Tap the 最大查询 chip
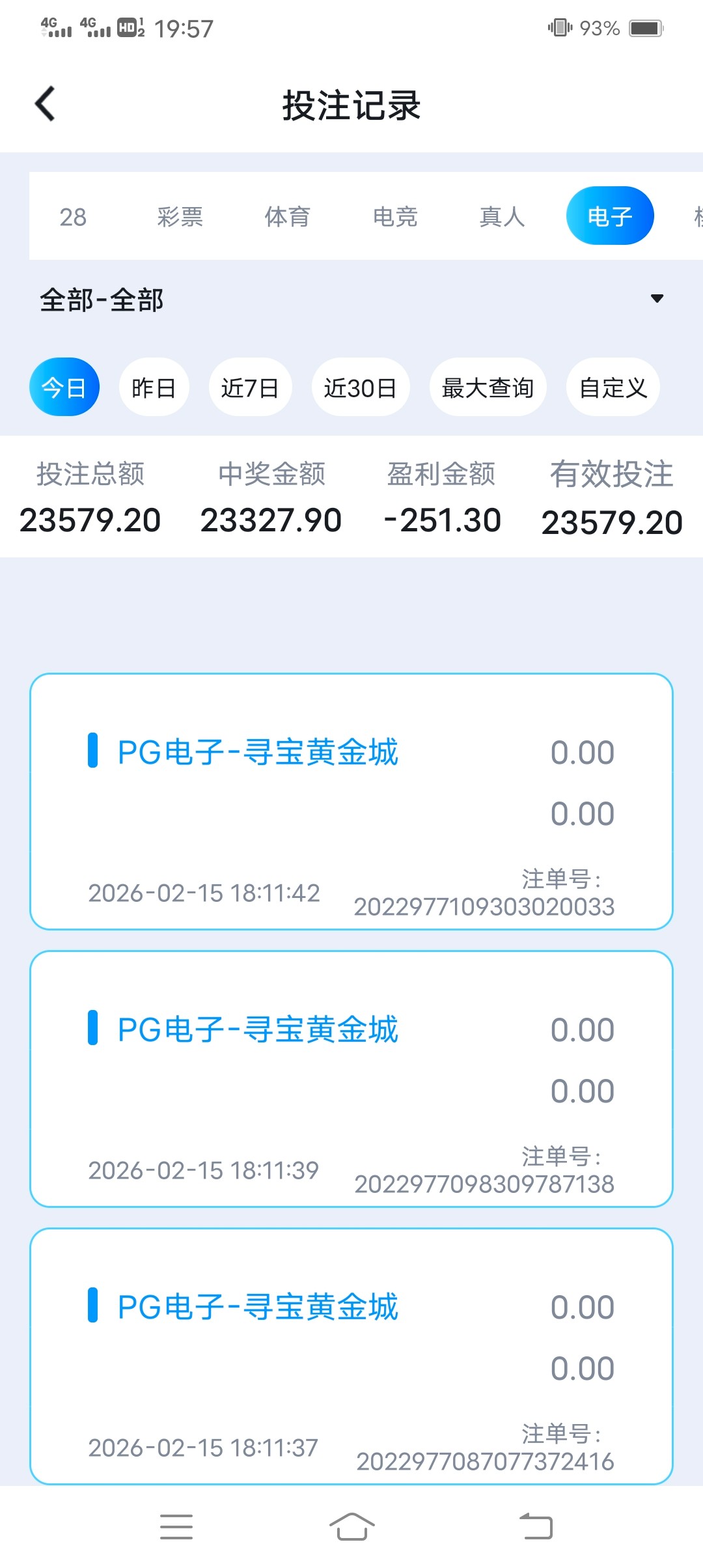Viewport: 703px width, 1568px height. point(488,387)
